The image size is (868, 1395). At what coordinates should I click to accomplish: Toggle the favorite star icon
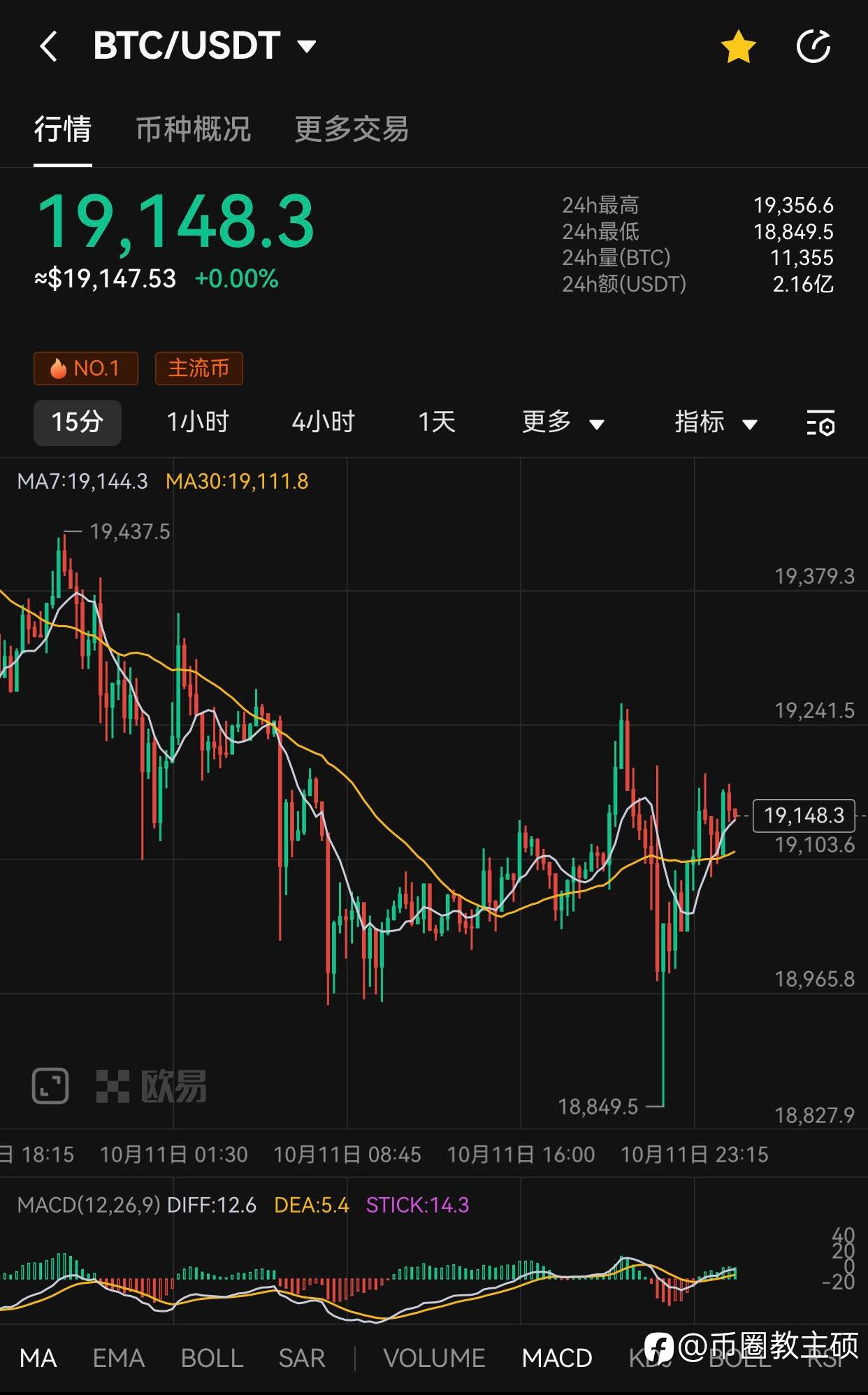(x=738, y=47)
